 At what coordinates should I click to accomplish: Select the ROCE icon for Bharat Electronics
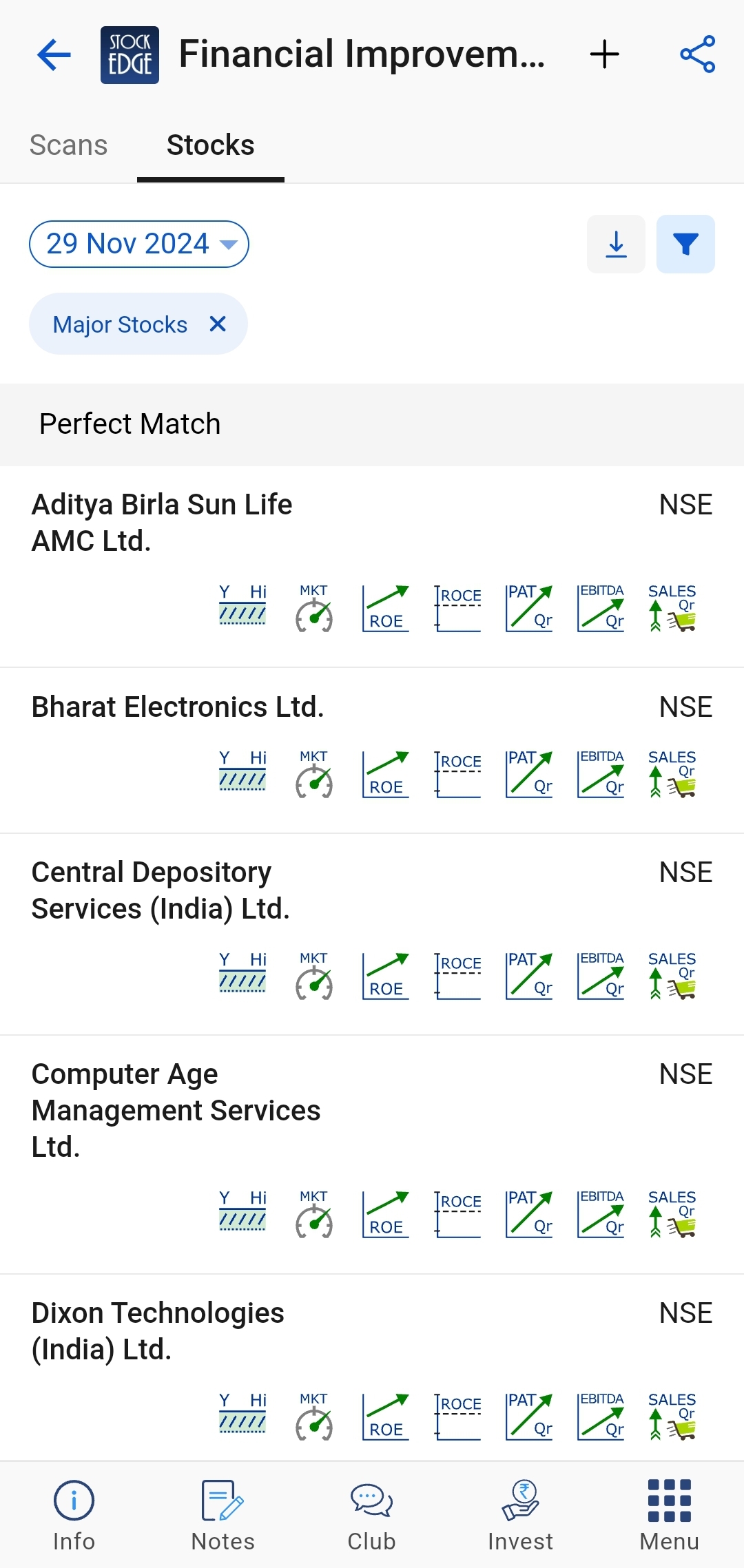click(456, 773)
